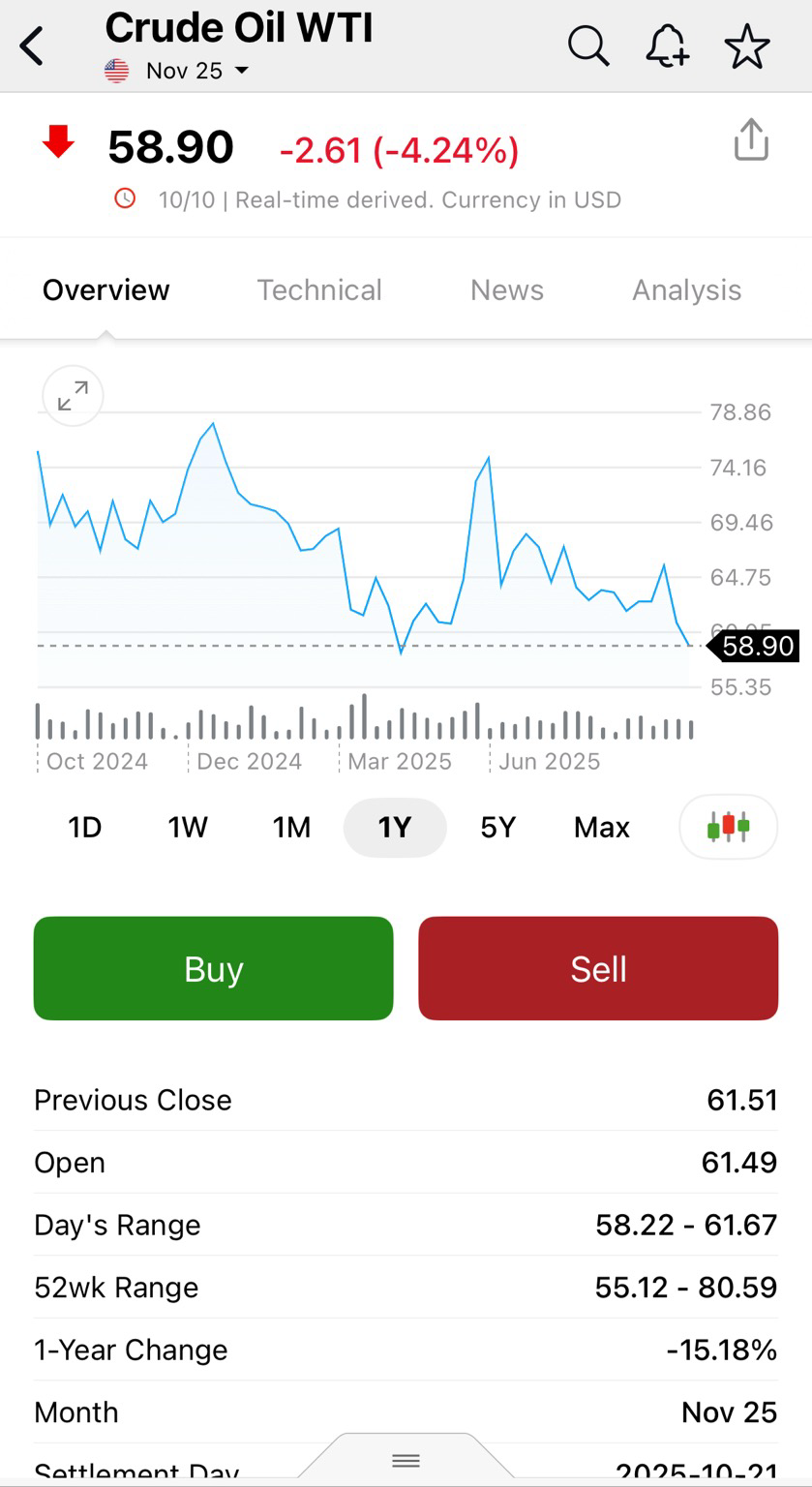Expand the bottom drawer handle
The image size is (812, 1487).
click(406, 1460)
